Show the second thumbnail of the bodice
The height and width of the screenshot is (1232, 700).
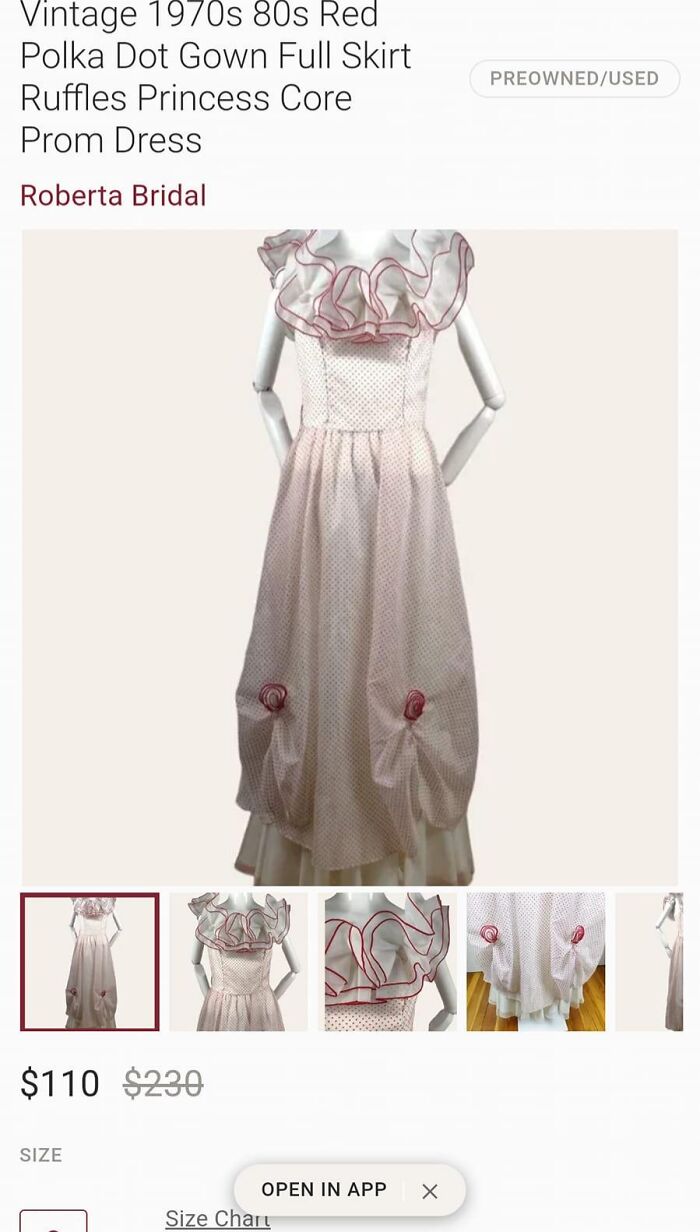tap(238, 962)
